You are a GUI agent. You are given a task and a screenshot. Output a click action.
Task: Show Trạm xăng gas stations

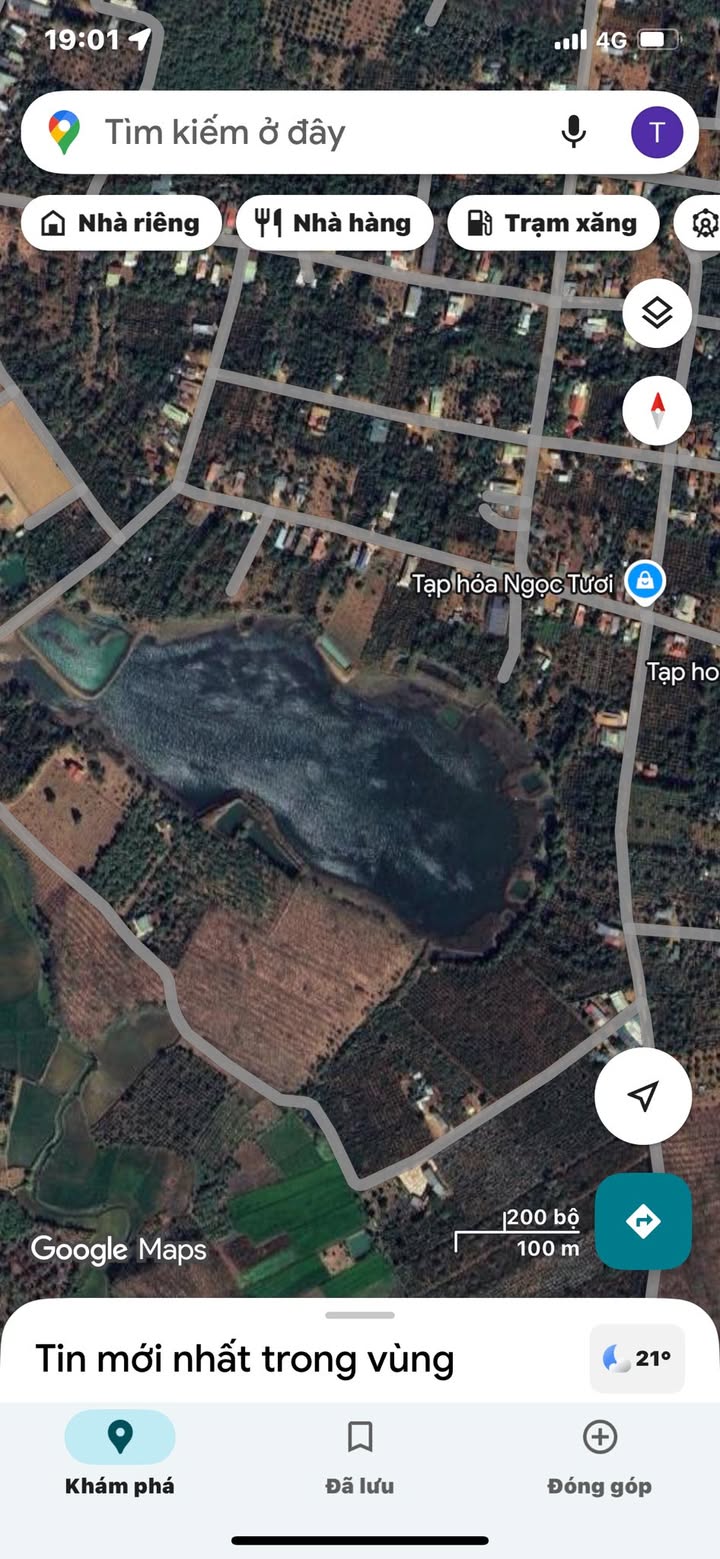pyautogui.click(x=553, y=223)
